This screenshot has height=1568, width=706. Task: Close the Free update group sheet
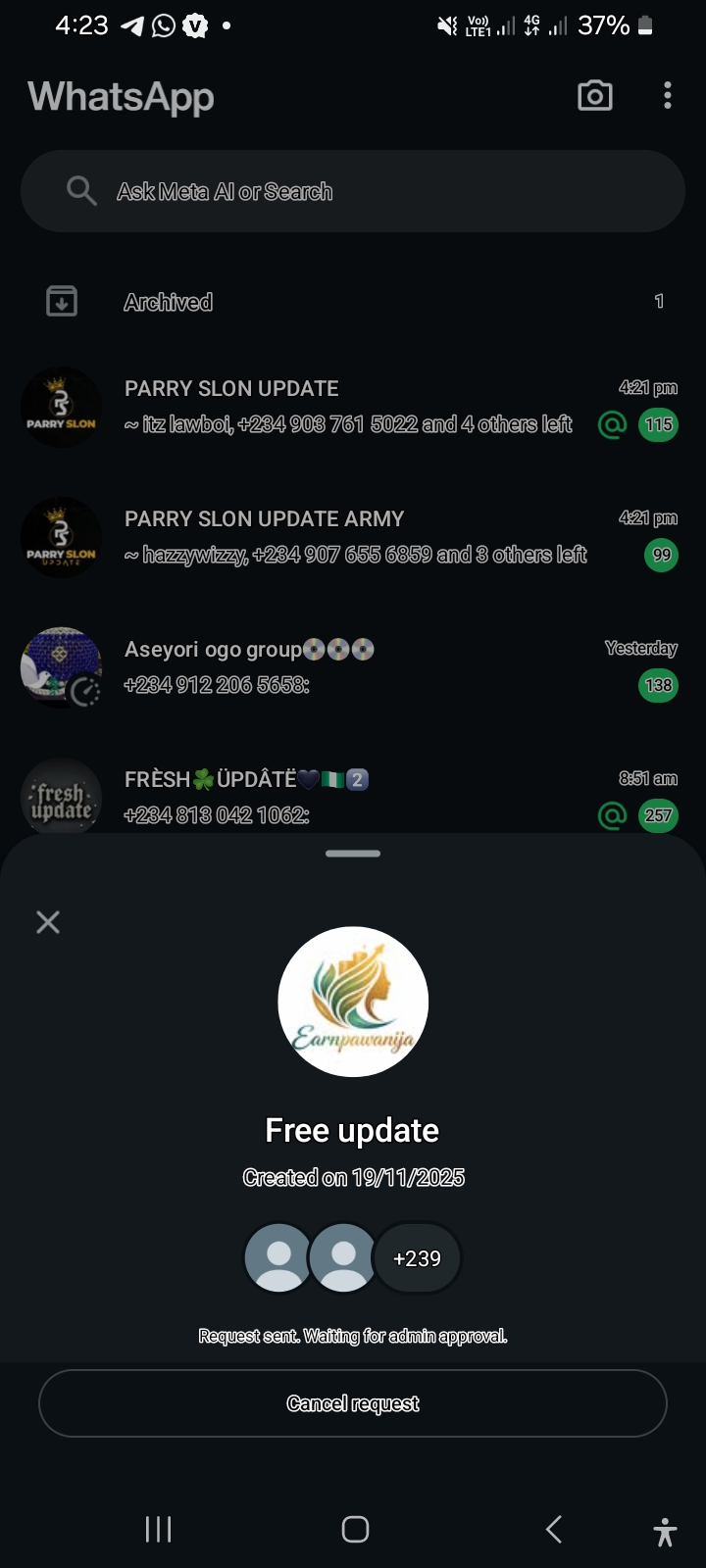48,922
